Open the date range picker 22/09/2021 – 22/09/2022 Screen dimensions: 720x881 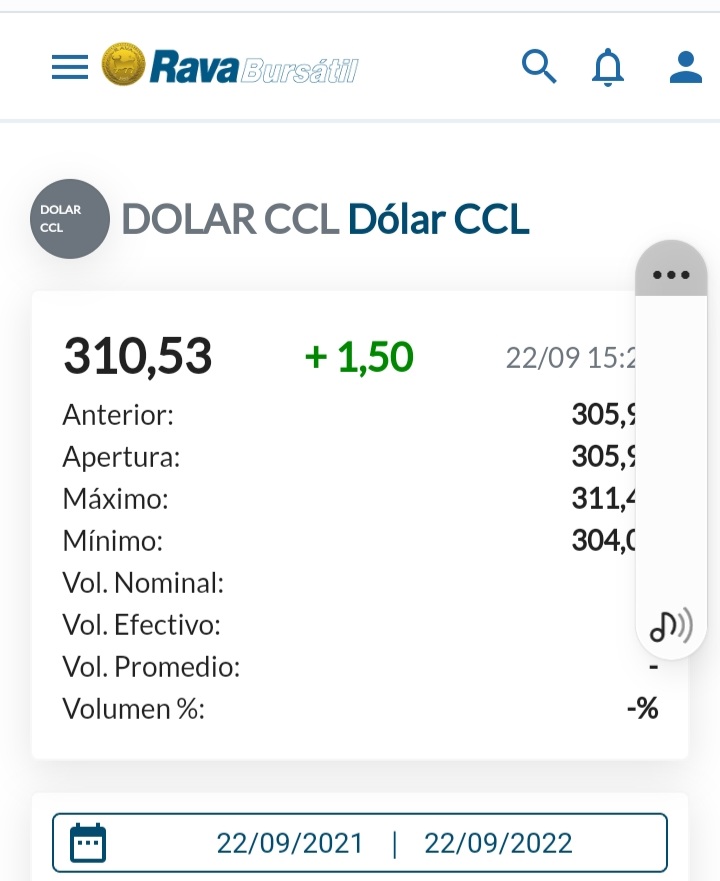click(360, 843)
